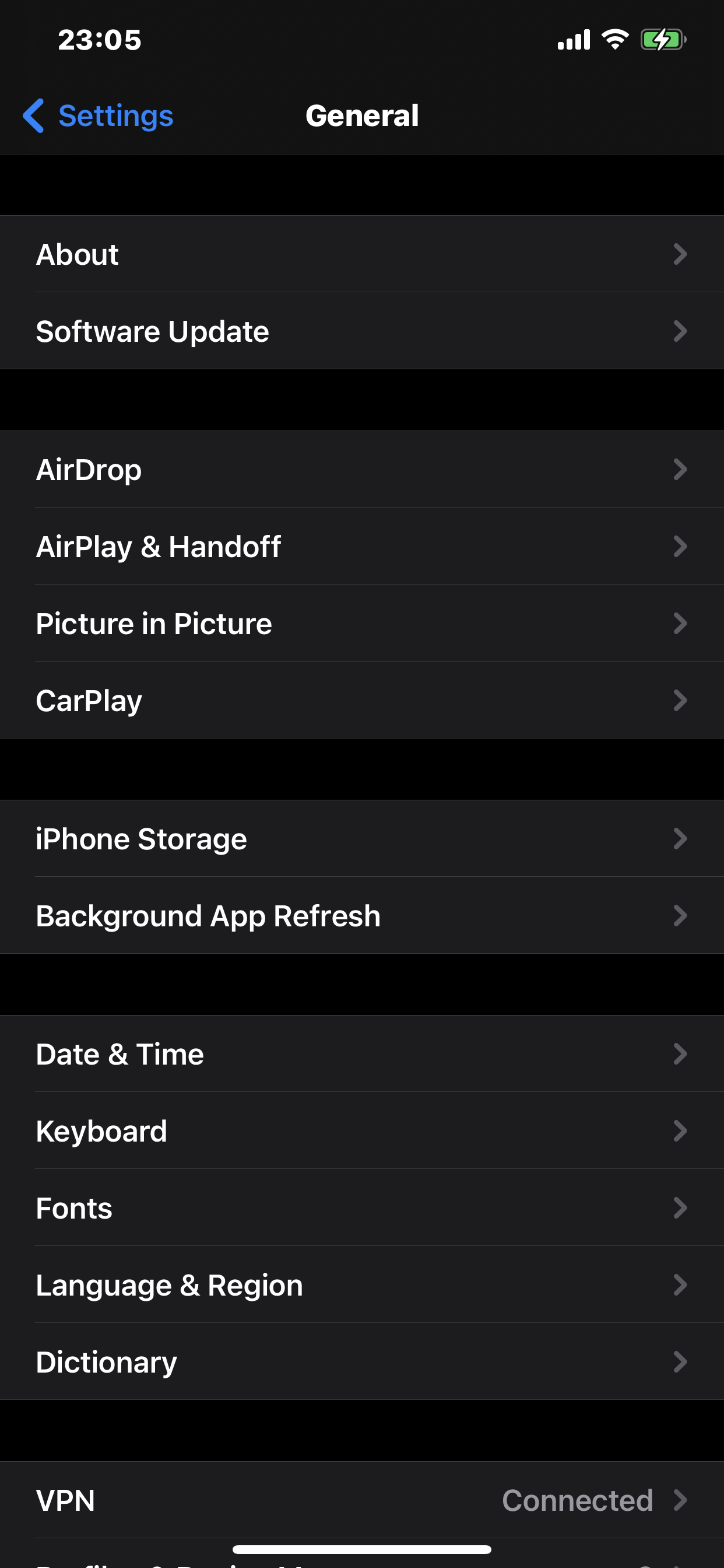Open Language & Region

coord(362,1285)
